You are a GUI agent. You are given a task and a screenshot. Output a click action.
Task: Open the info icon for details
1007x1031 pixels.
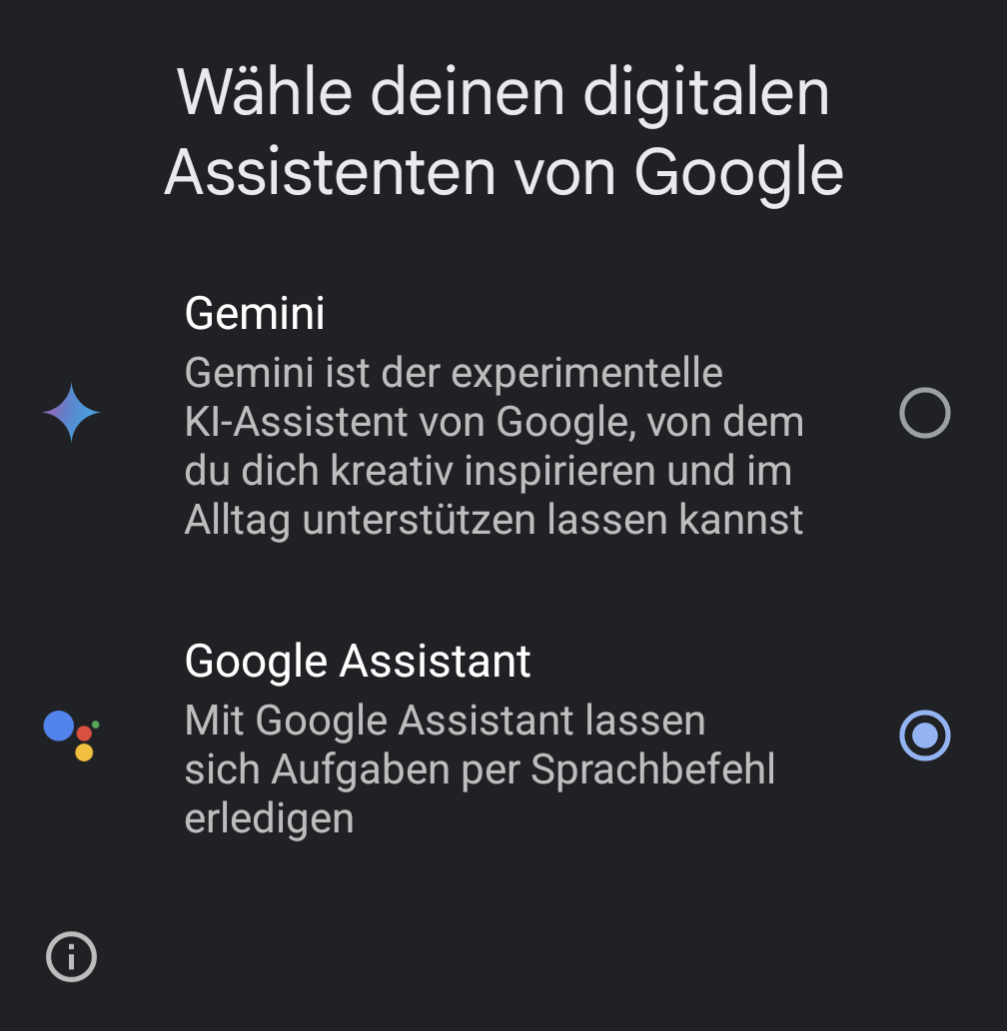(72, 957)
